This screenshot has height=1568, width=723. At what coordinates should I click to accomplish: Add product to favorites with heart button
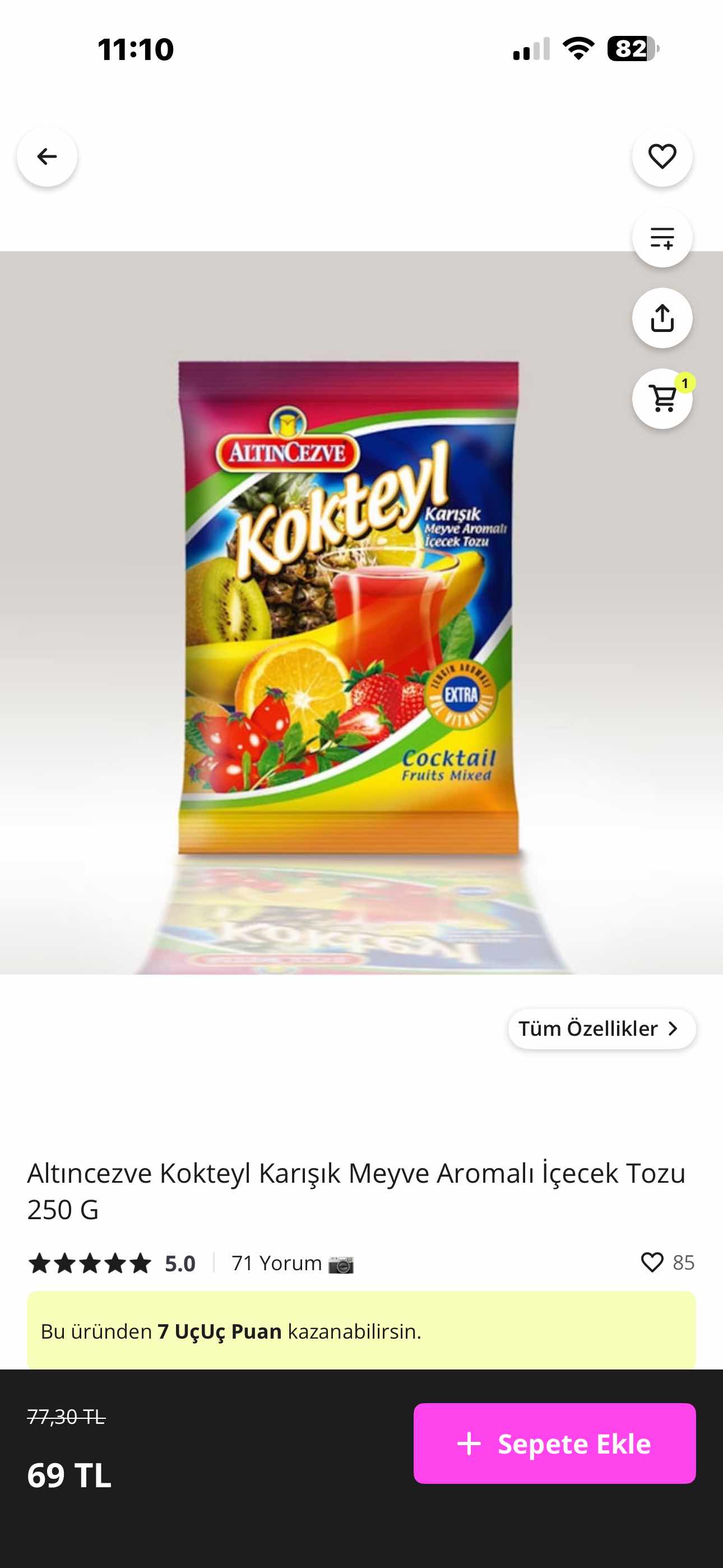pos(661,156)
